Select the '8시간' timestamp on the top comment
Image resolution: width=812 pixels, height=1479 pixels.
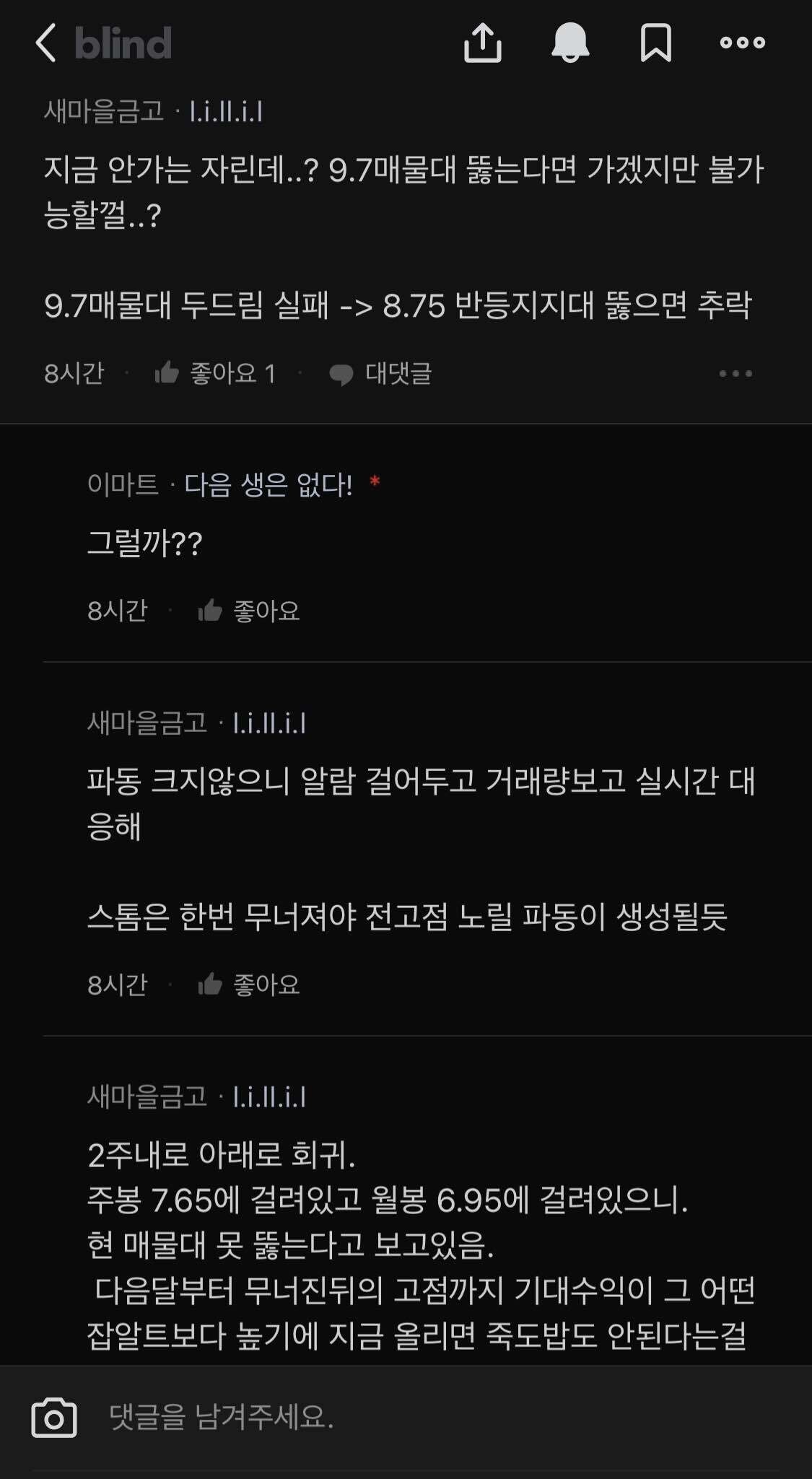point(74,373)
